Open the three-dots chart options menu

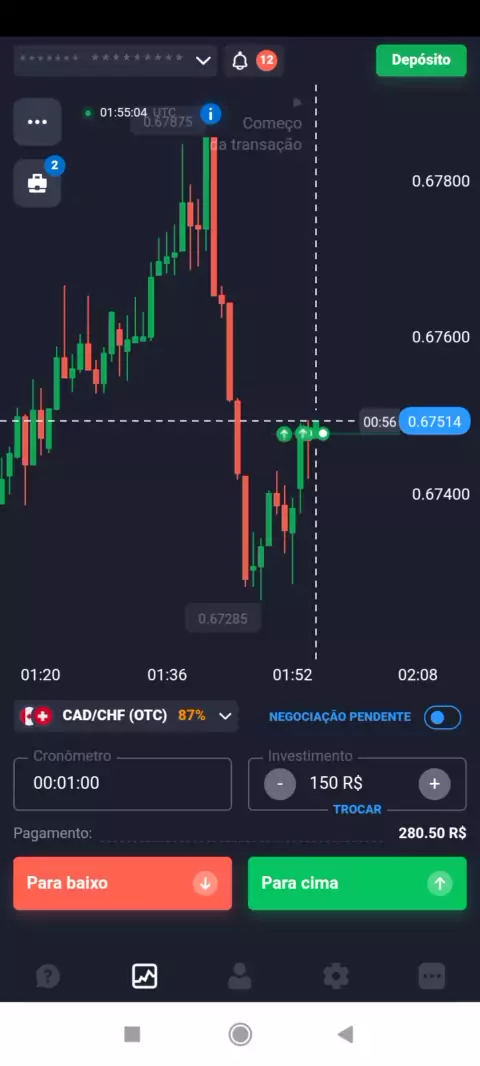pos(37,122)
